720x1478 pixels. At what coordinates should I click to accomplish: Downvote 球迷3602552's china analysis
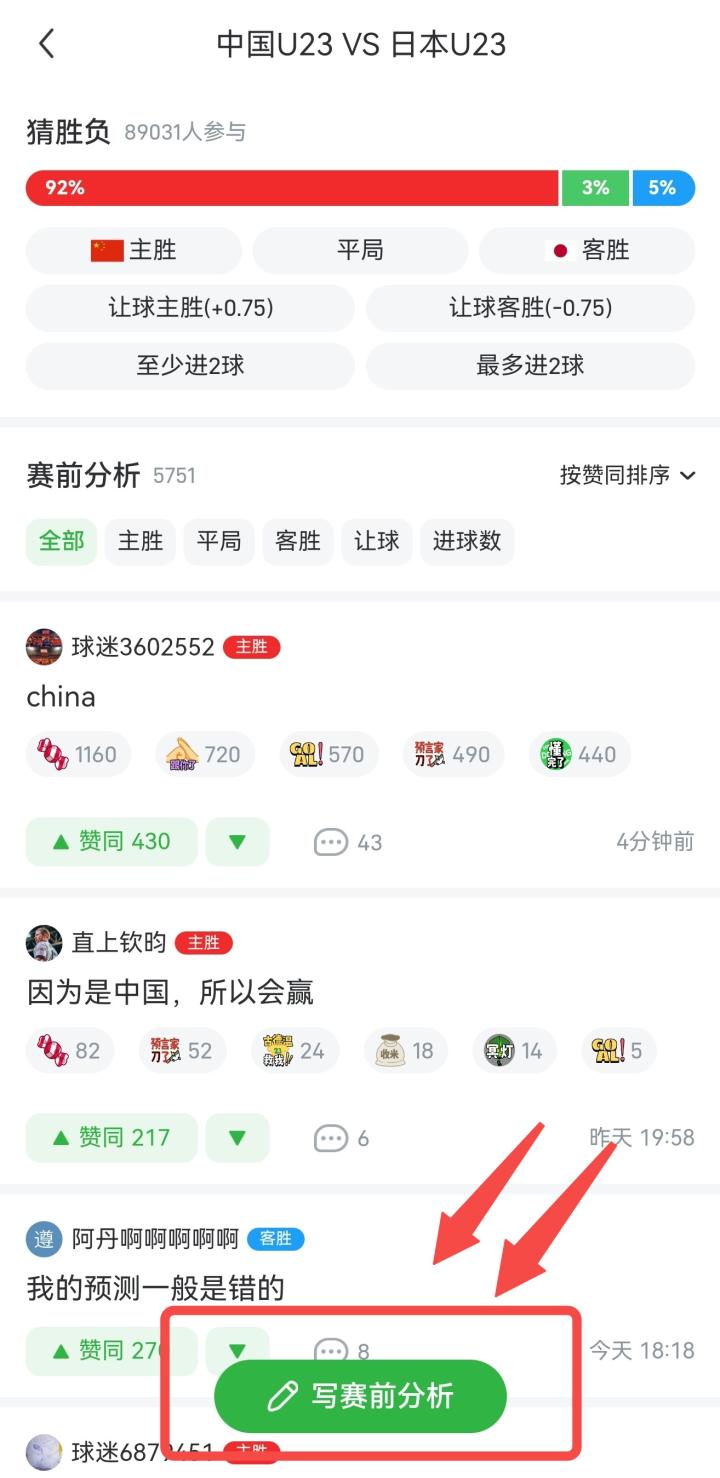pyautogui.click(x=237, y=842)
